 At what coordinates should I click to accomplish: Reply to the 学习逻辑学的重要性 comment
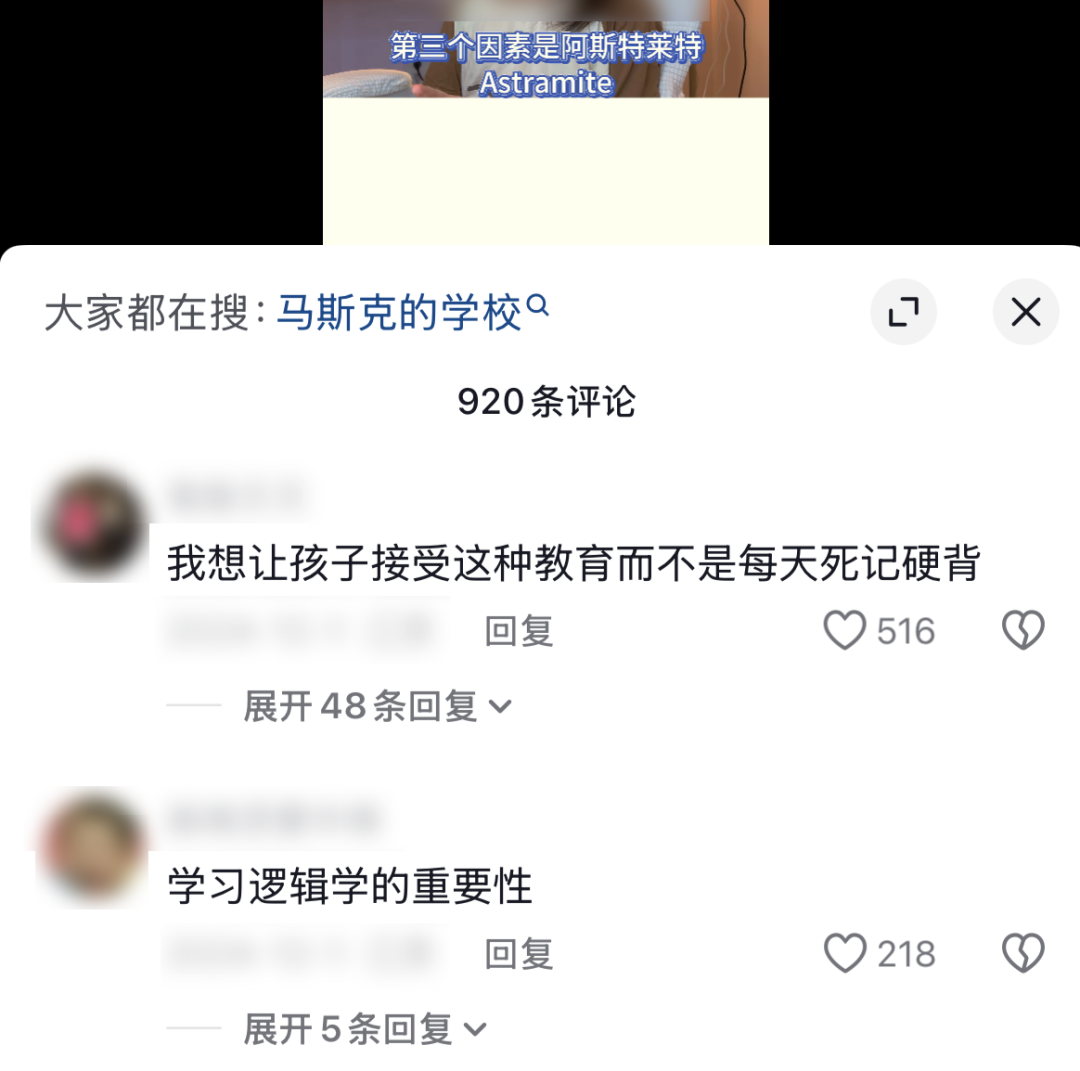[519, 954]
